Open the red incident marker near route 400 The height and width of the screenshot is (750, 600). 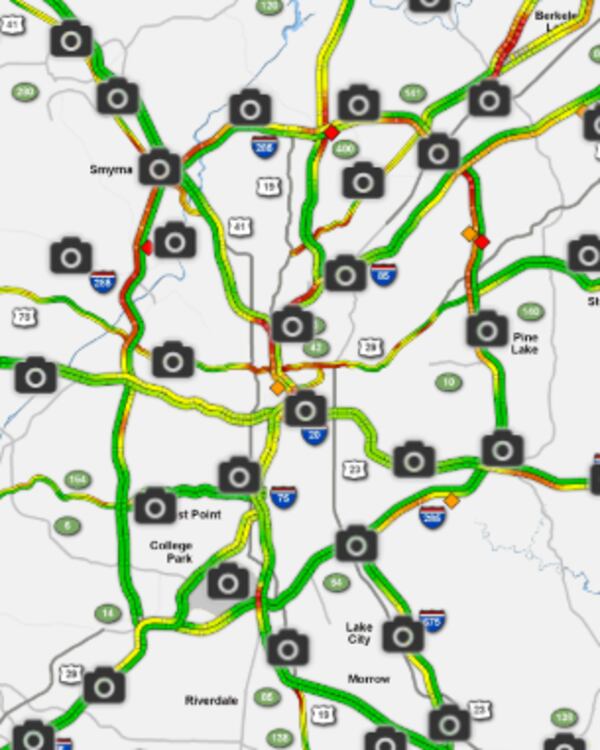(331, 132)
